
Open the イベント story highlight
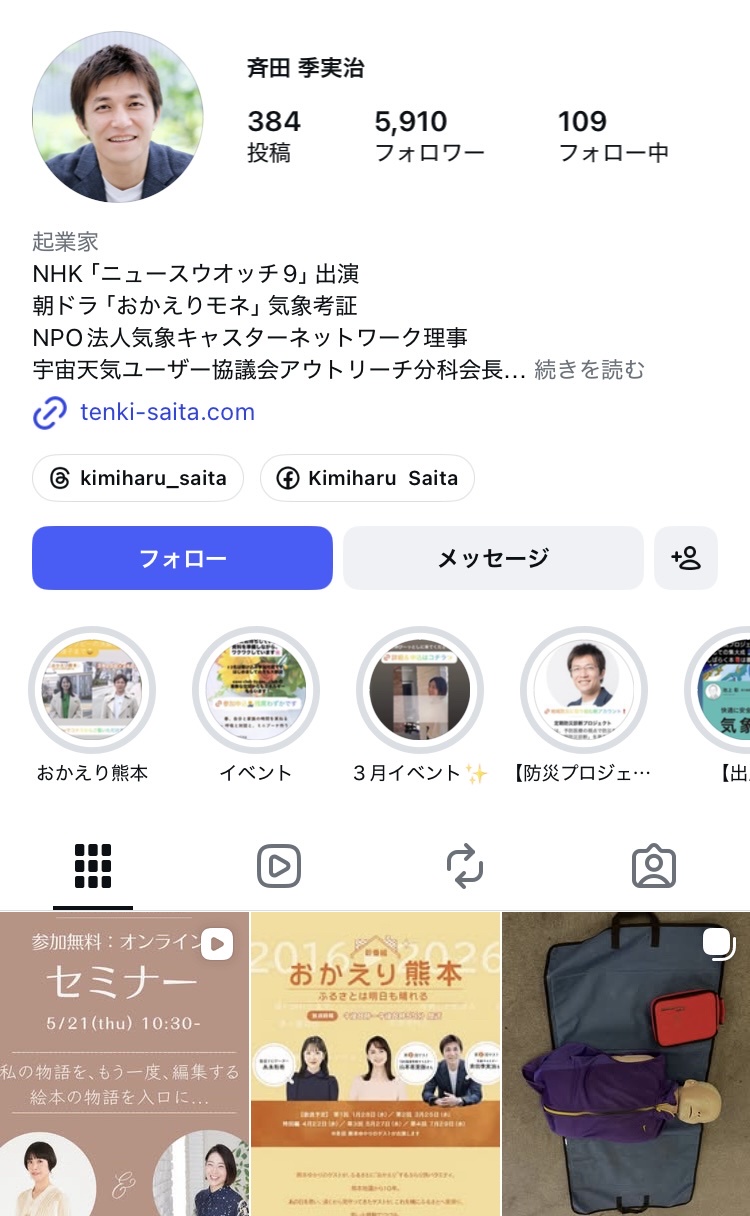pos(256,690)
